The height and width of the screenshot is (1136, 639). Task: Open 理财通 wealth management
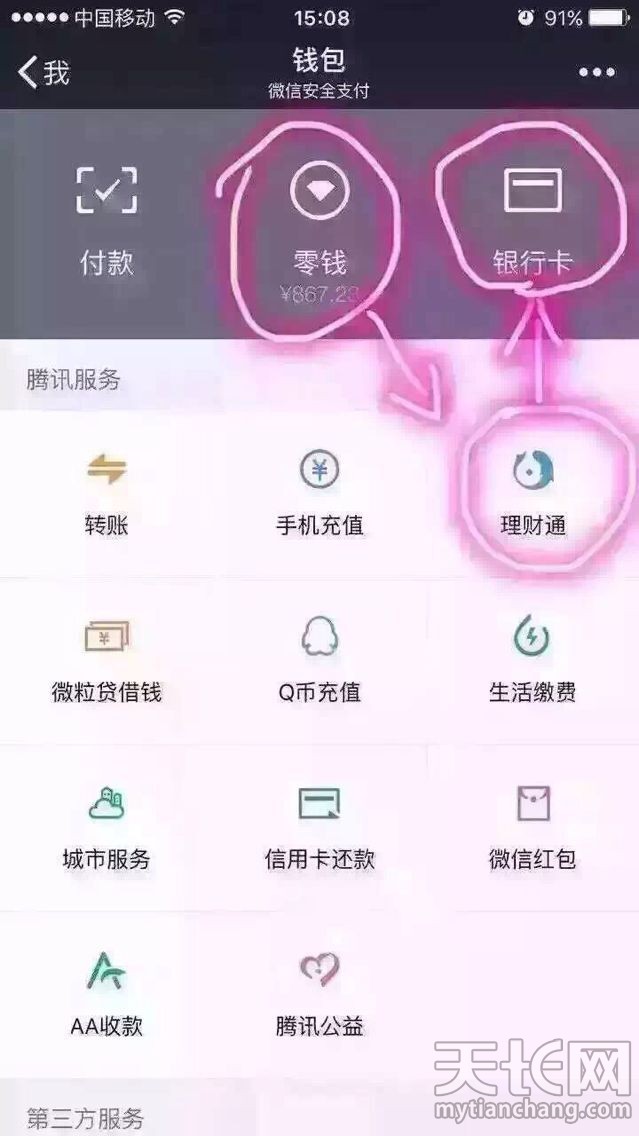point(532,493)
